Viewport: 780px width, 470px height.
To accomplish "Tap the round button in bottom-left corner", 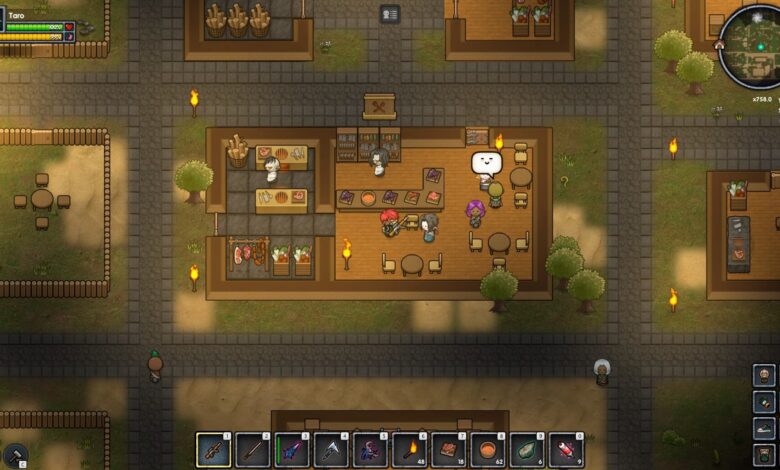I will 14,456.
